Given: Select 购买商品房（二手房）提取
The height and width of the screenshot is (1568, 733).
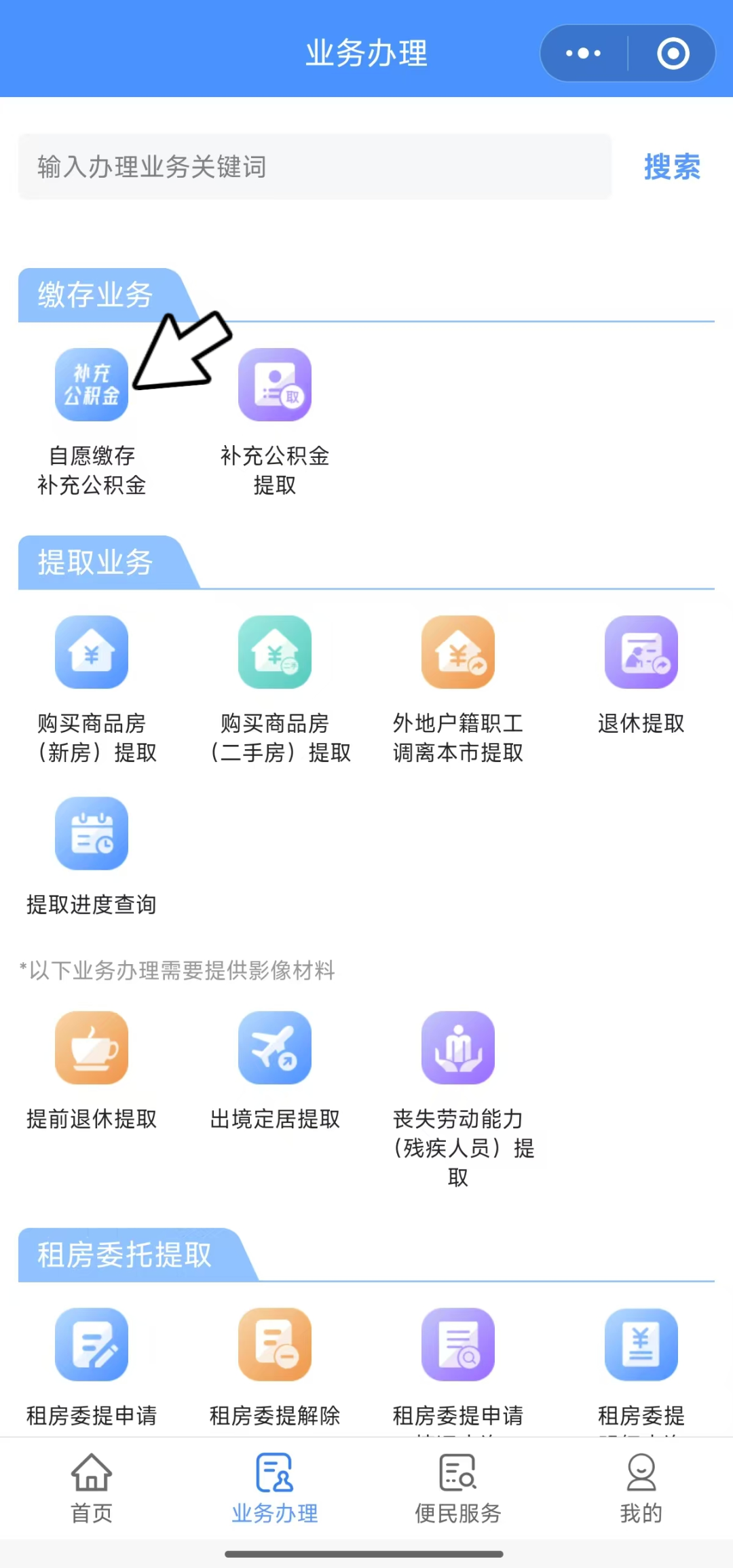Looking at the screenshot, I should [275, 690].
